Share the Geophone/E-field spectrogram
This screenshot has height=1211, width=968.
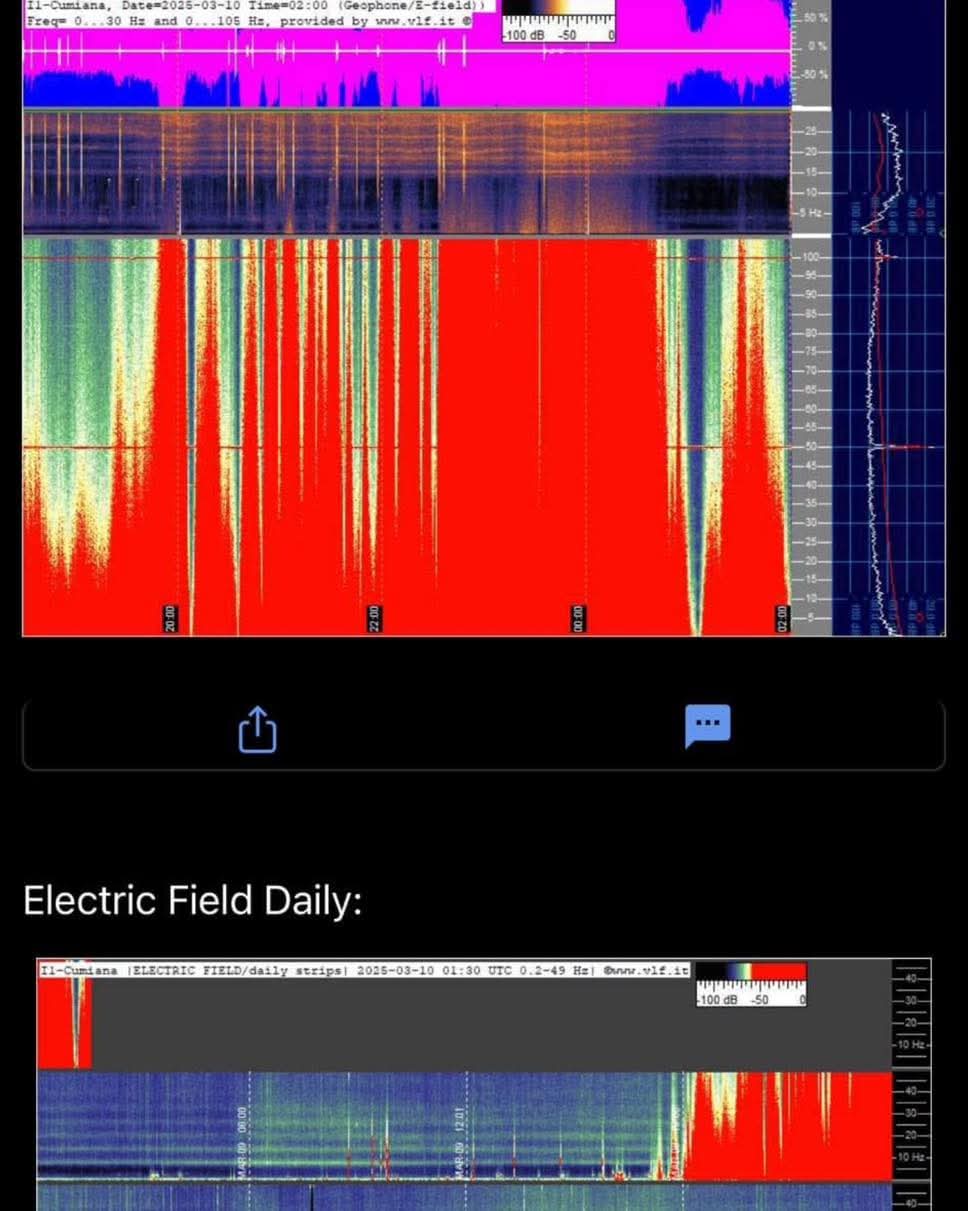tap(257, 729)
